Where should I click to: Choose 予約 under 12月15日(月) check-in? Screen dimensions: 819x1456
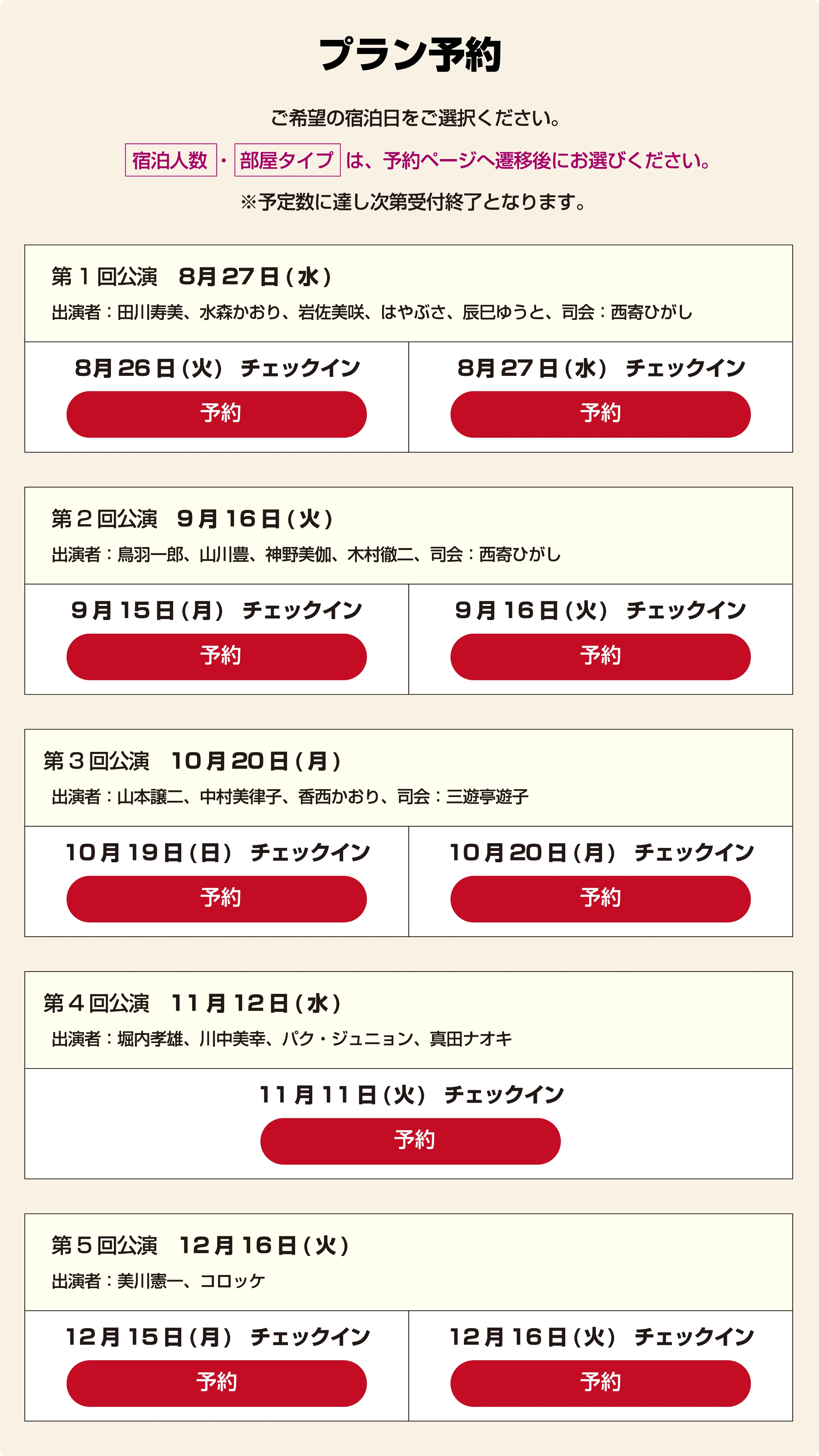[216, 1383]
